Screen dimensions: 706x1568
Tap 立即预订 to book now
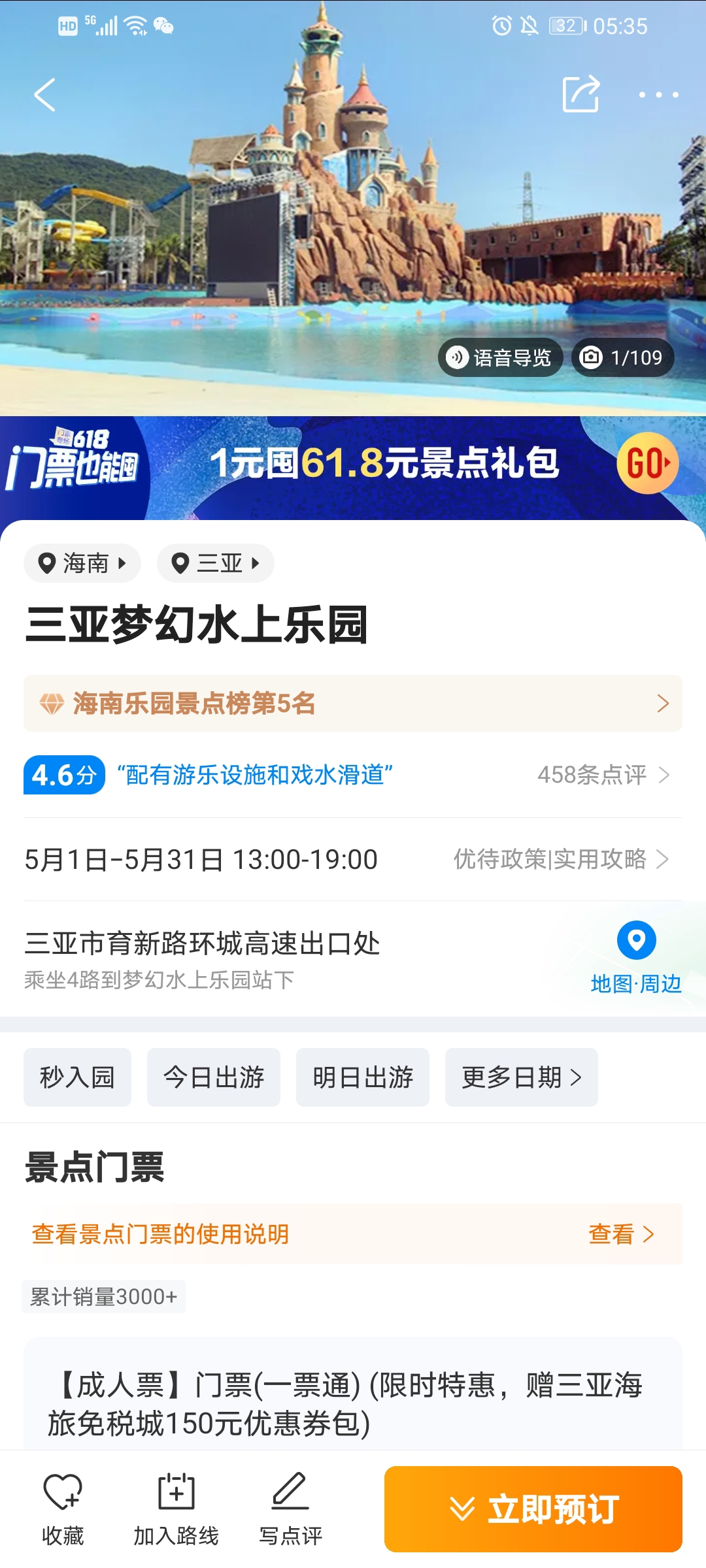[533, 1509]
